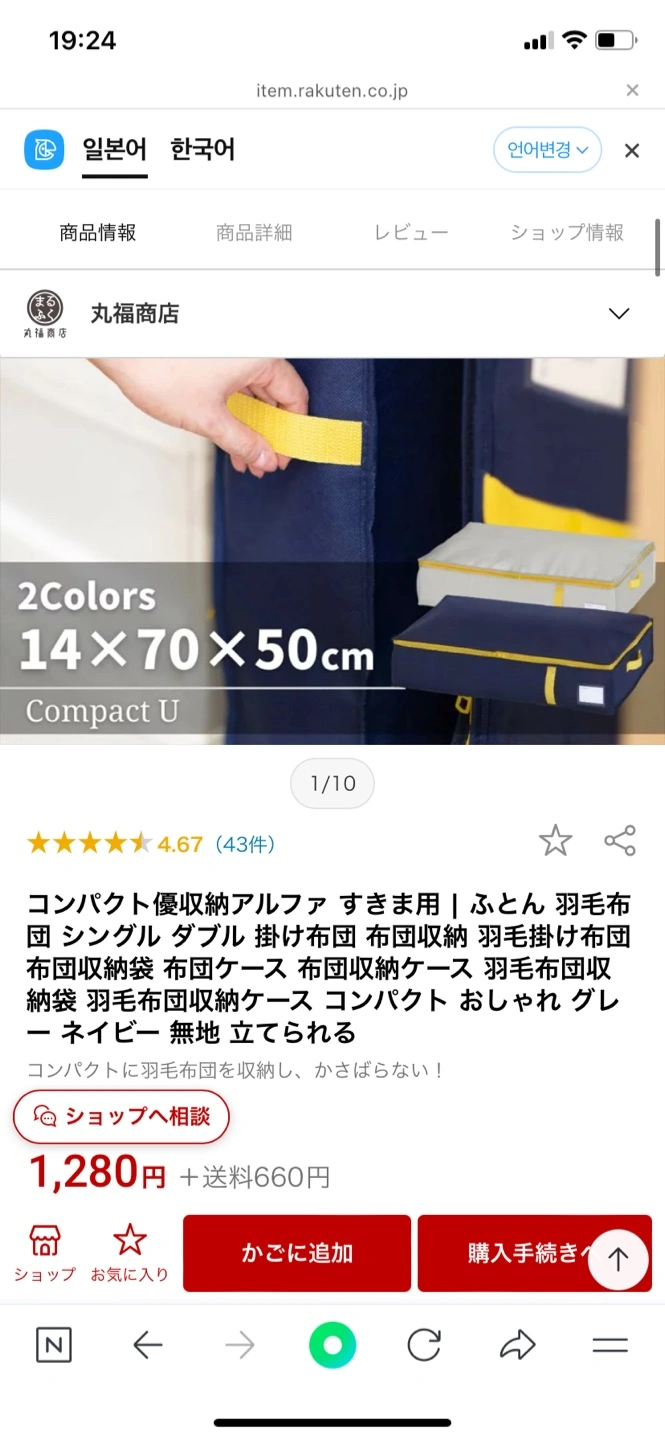Screen dimensions: 665x1440
Task: Jump back to top with arrow button
Action: coord(618,1260)
